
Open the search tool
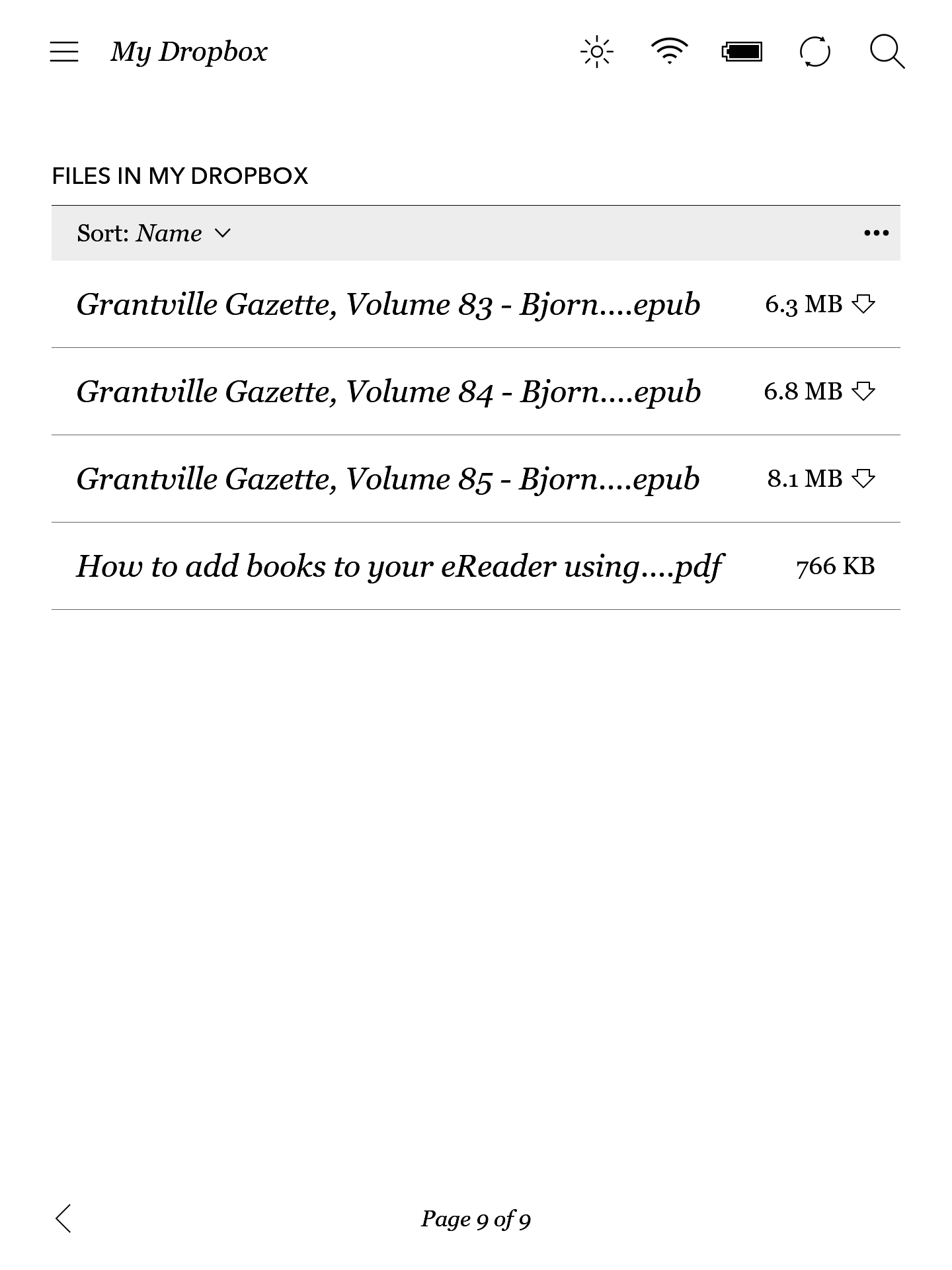(x=887, y=52)
